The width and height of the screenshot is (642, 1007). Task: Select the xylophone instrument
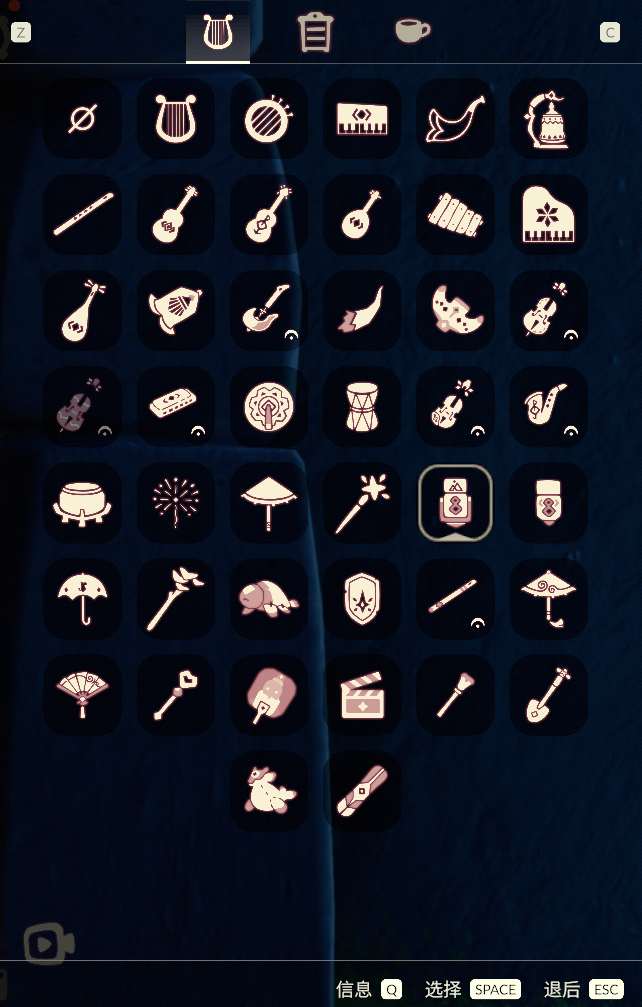click(x=455, y=215)
